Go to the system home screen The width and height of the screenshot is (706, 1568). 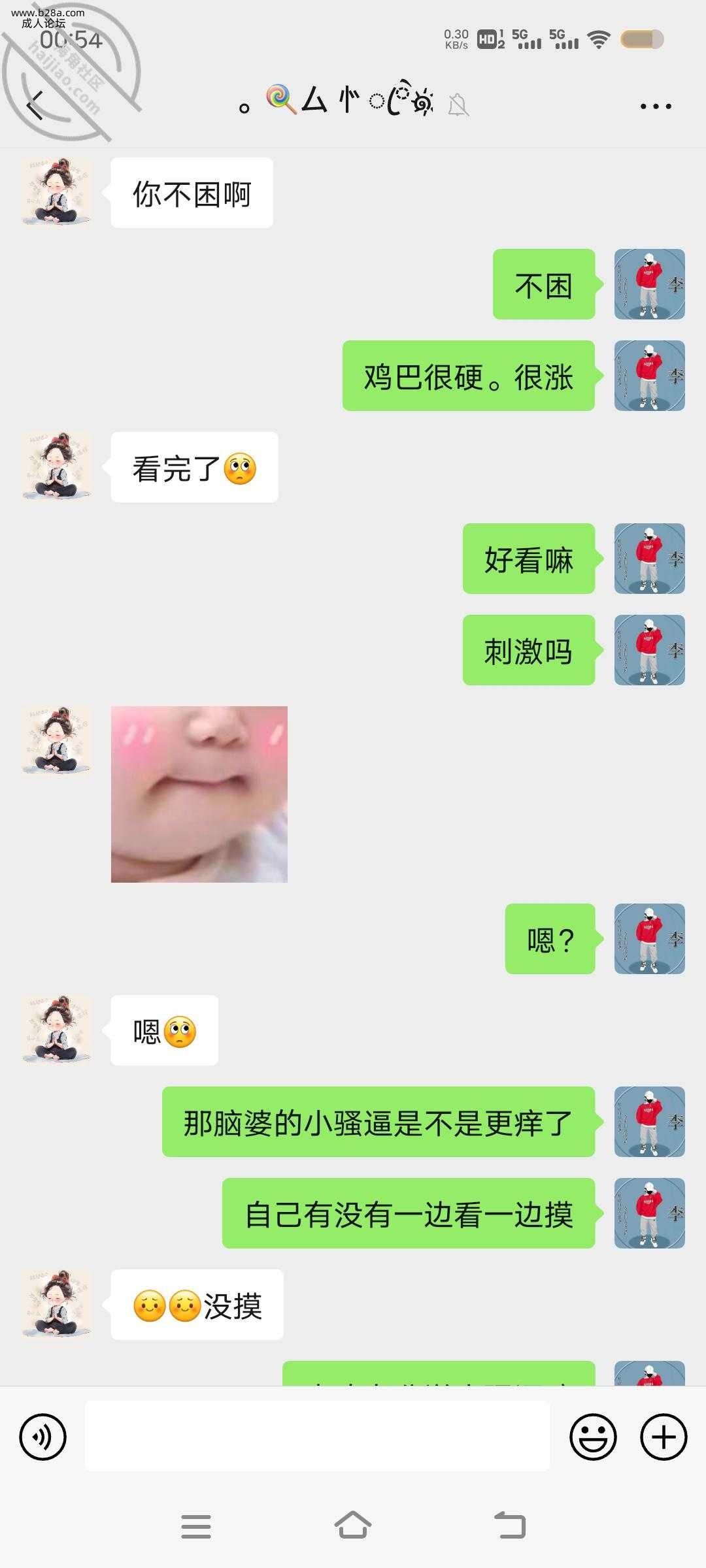(x=353, y=1526)
